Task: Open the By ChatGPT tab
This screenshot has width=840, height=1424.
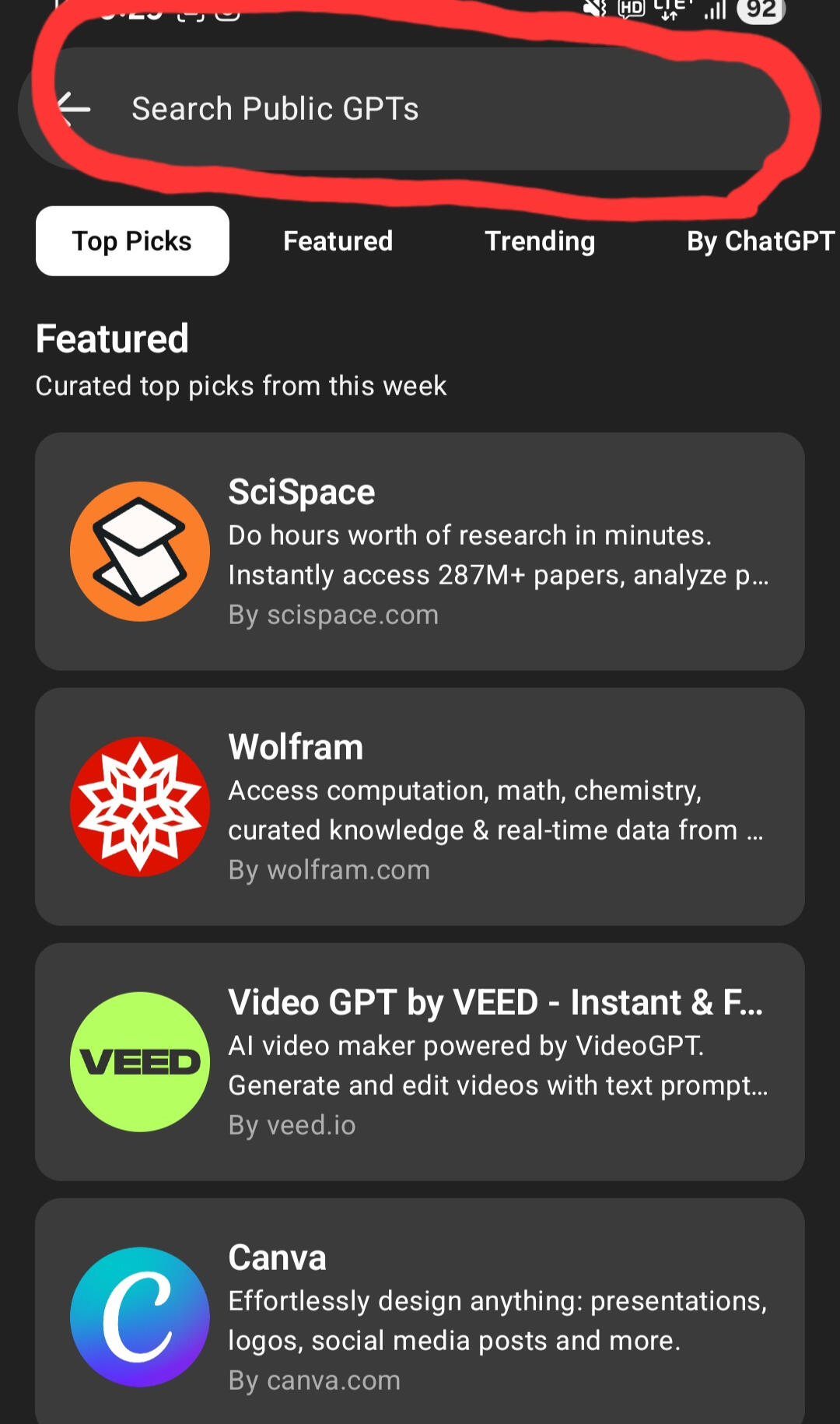Action: pos(759,241)
